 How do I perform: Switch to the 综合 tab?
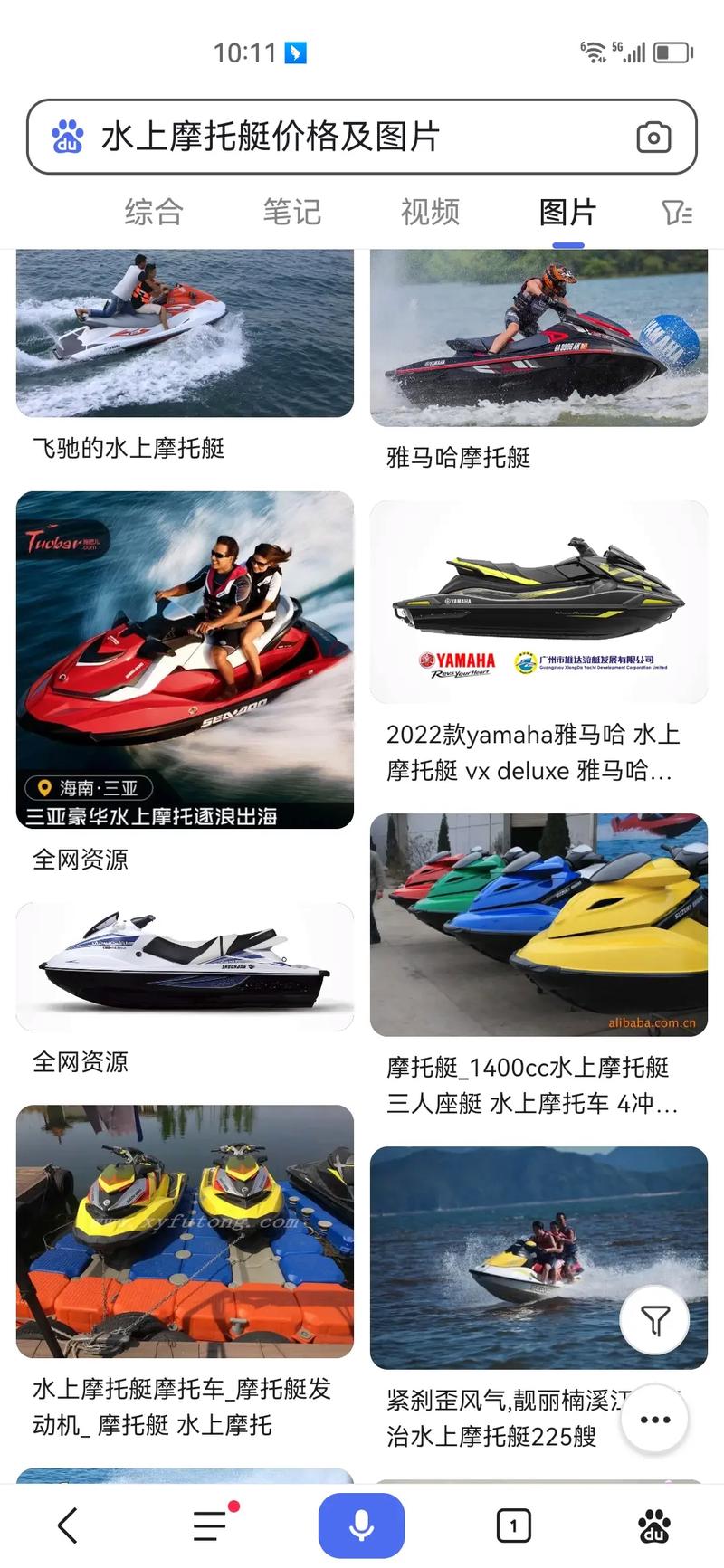click(154, 212)
